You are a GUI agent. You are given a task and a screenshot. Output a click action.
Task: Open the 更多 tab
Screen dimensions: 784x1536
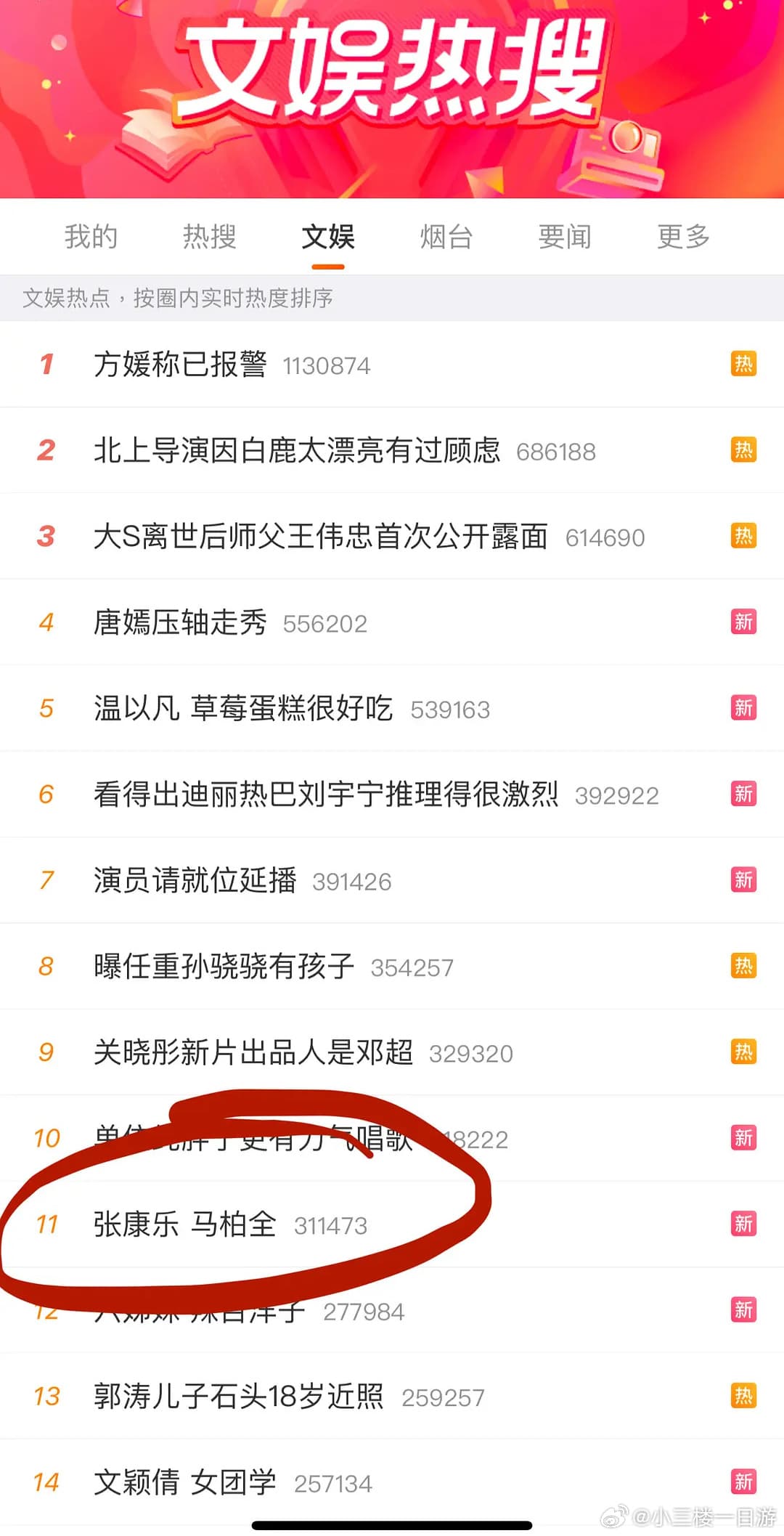tap(683, 237)
